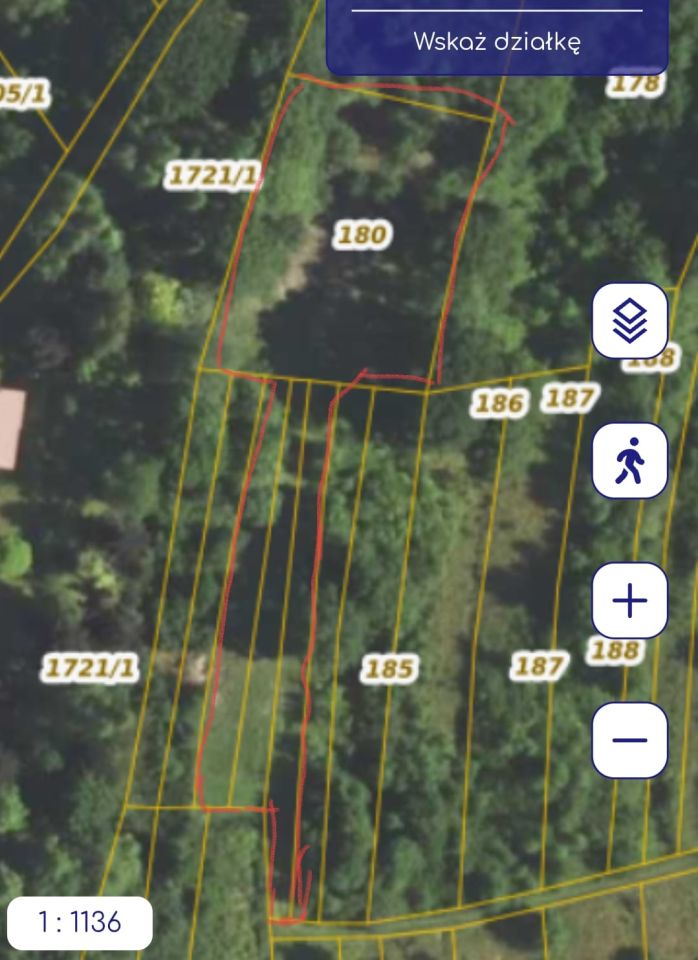Zoom out of the map
This screenshot has width=698, height=960.
tap(629, 740)
